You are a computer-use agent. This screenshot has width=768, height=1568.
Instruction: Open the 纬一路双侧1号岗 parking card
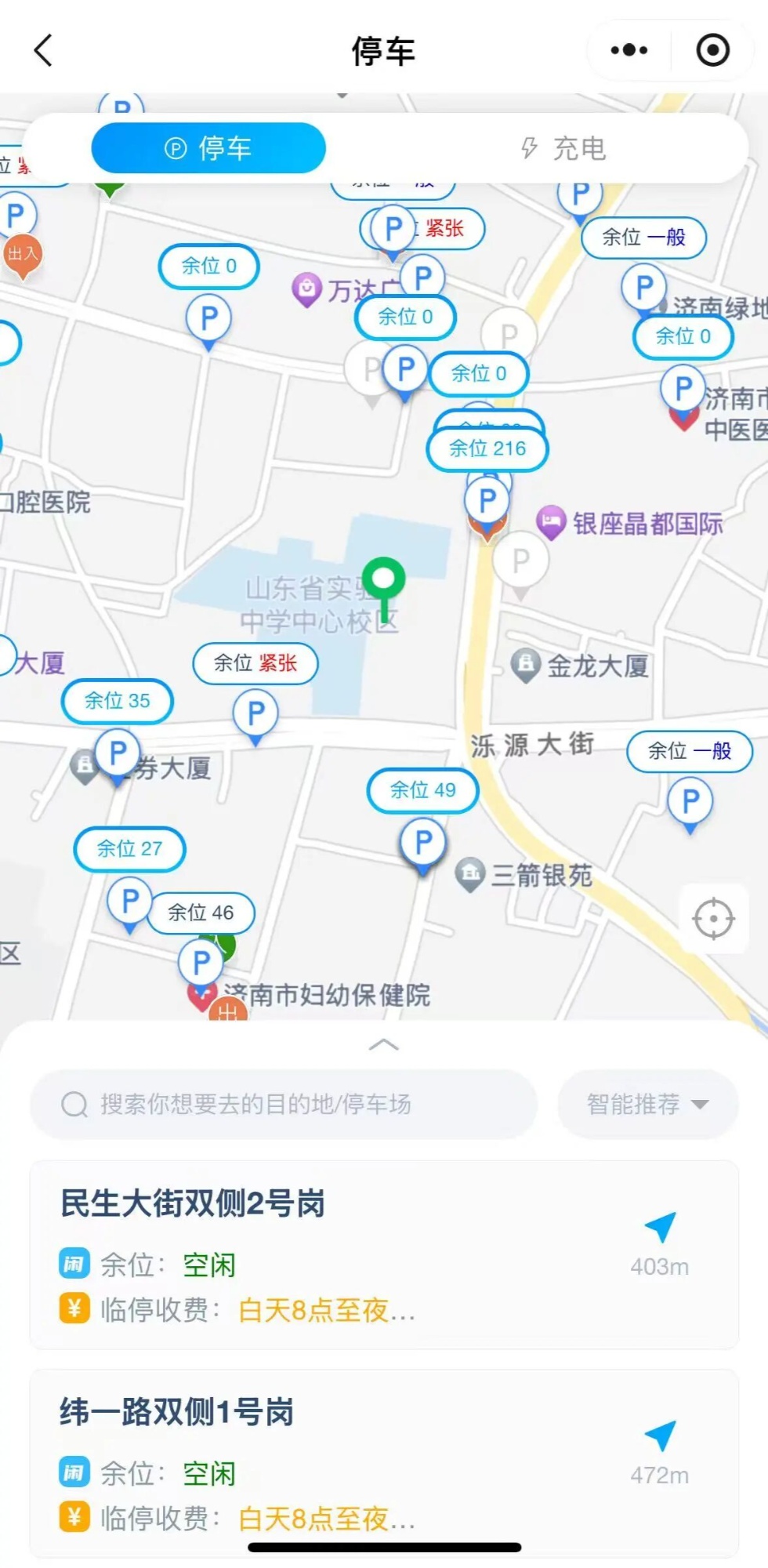313,1462
